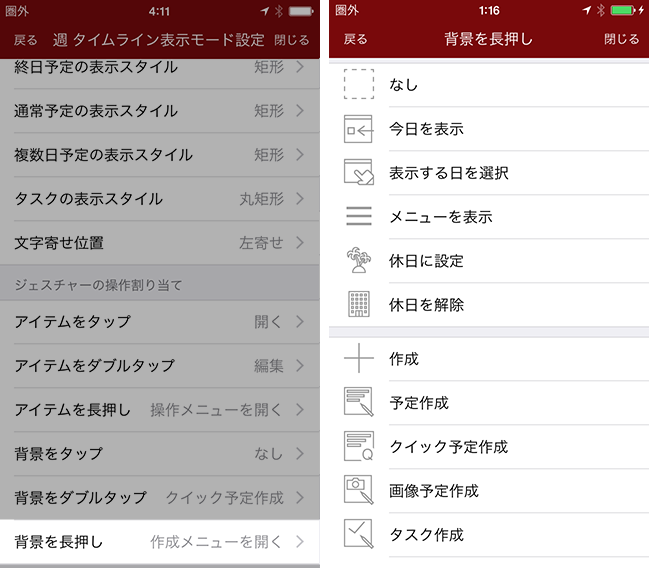Screen dimensions: 650x568
Task: Open the 背景をダブルタップ setting row
Action: [160, 497]
